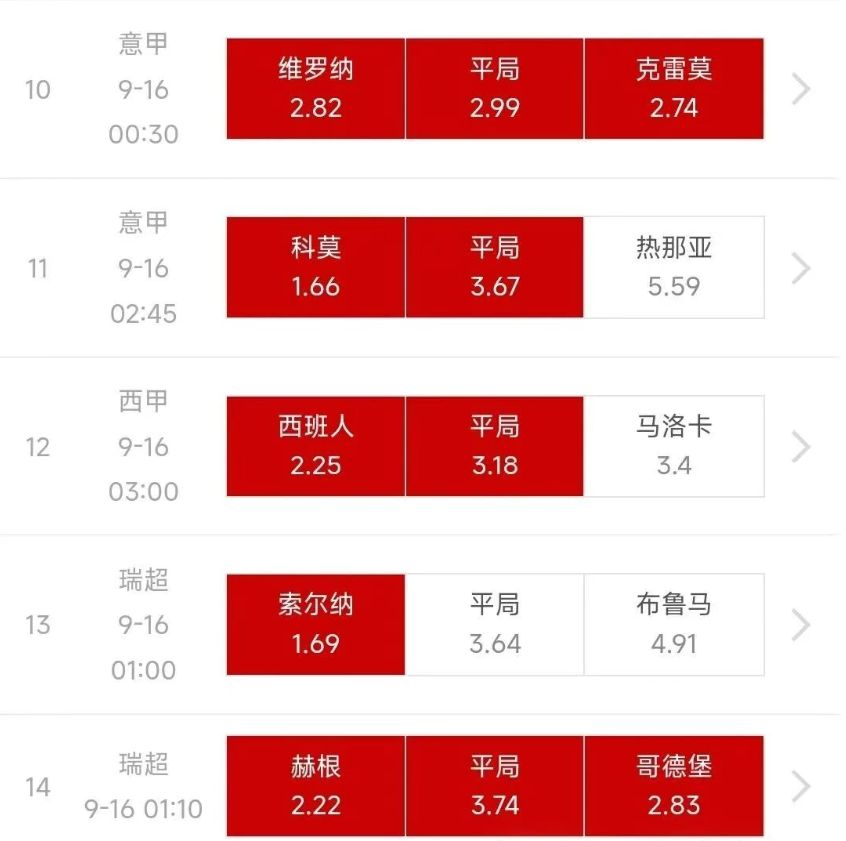Tap draw option 平局 3.18

coord(494,446)
